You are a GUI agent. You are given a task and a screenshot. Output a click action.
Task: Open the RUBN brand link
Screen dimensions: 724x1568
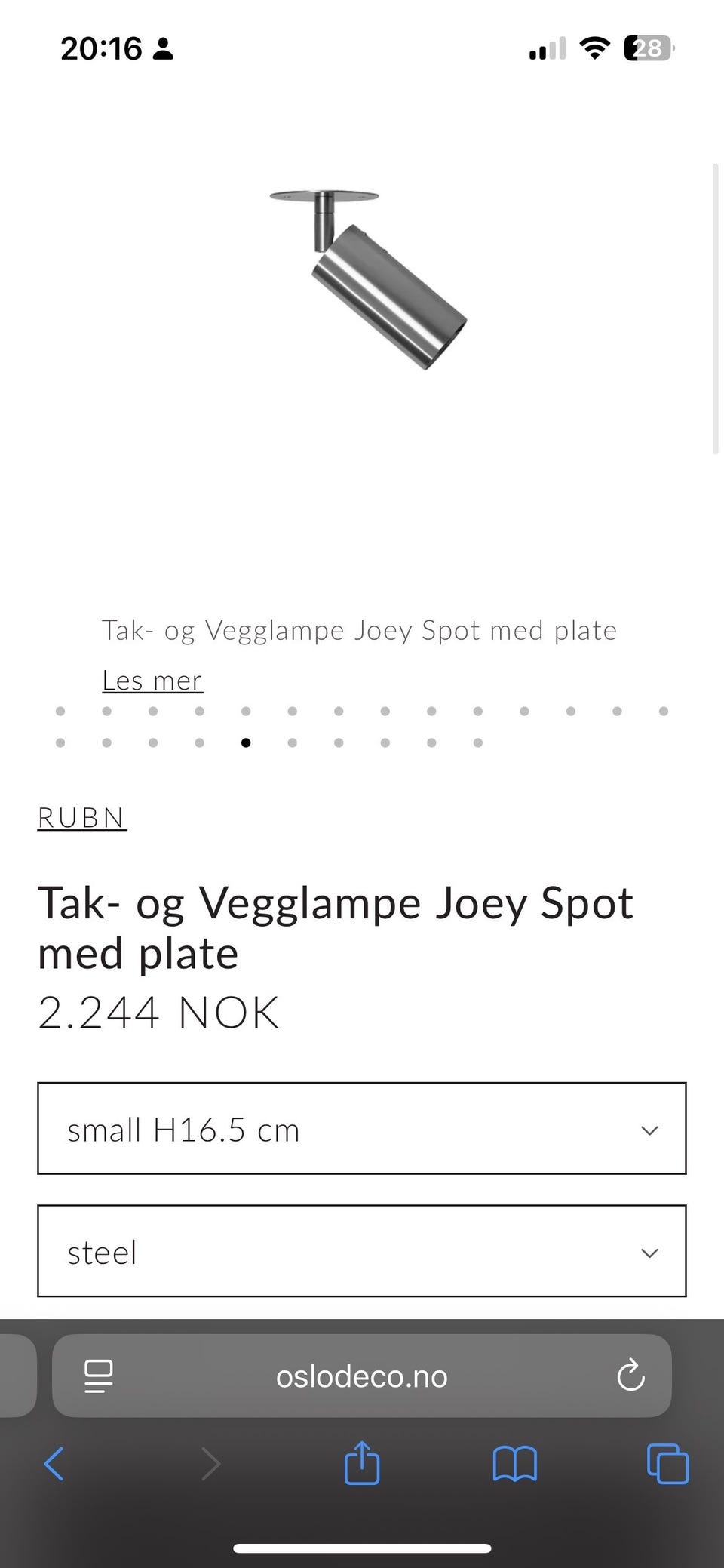click(x=82, y=818)
